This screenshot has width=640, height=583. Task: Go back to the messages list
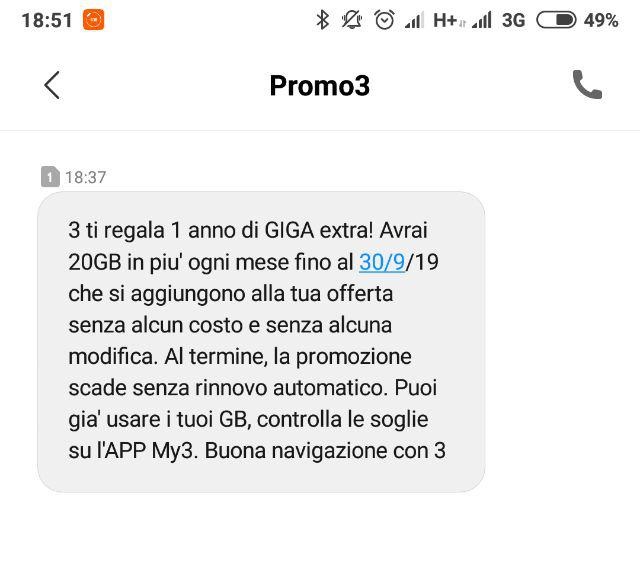52,86
